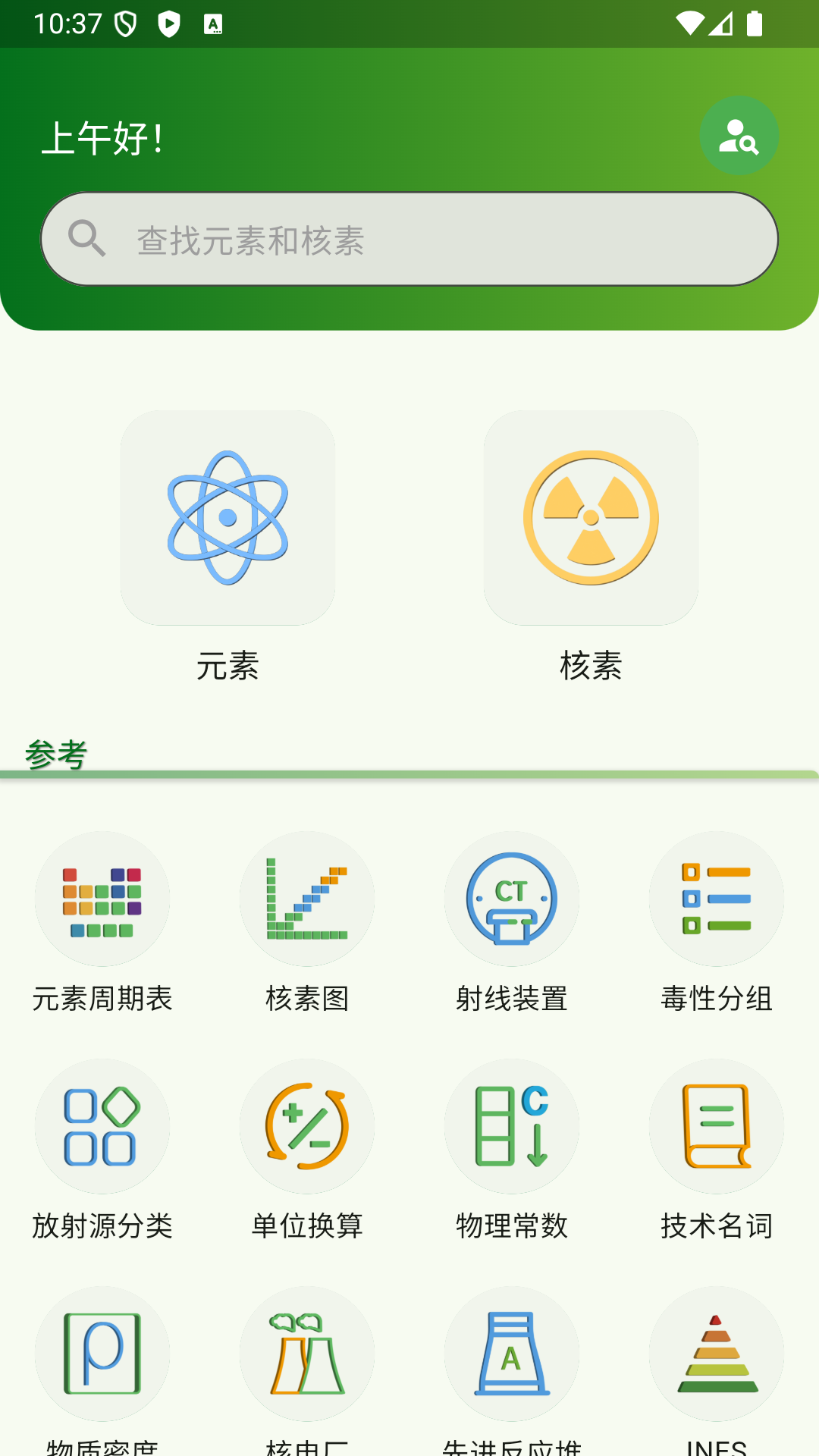819x1456 pixels.
Task: Open the 毒性分组 toxicity list icon
Action: [717, 899]
